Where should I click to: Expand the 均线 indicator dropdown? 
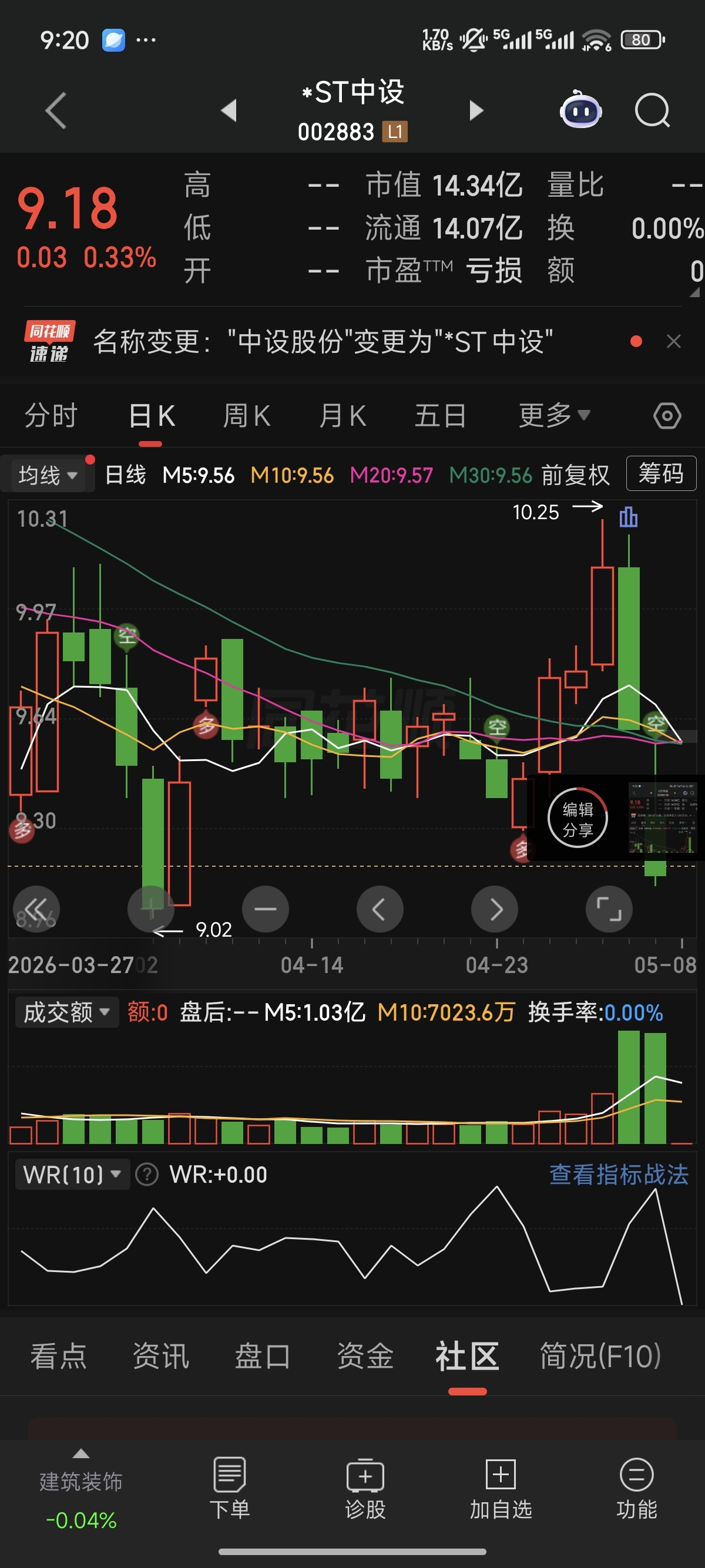click(x=48, y=475)
